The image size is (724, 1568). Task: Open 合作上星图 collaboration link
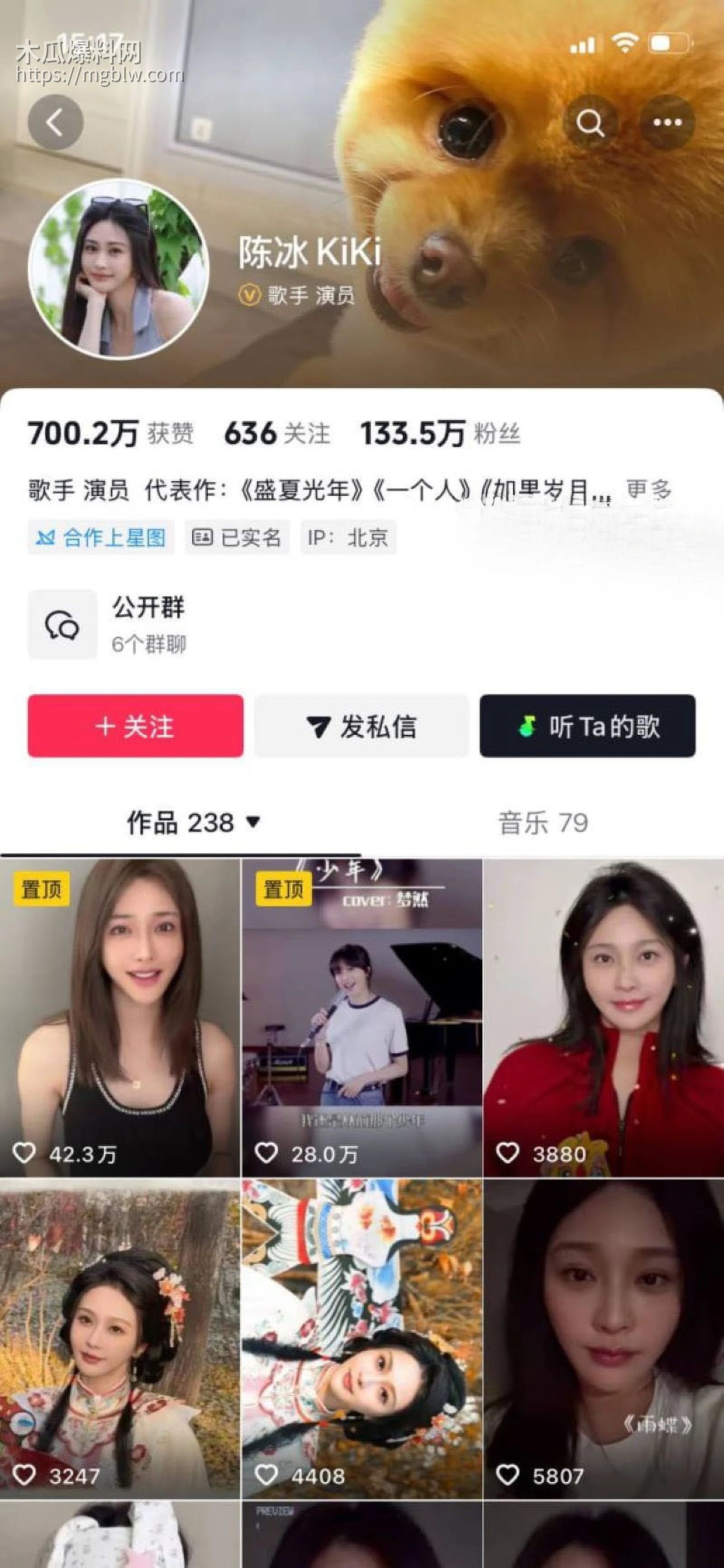100,537
